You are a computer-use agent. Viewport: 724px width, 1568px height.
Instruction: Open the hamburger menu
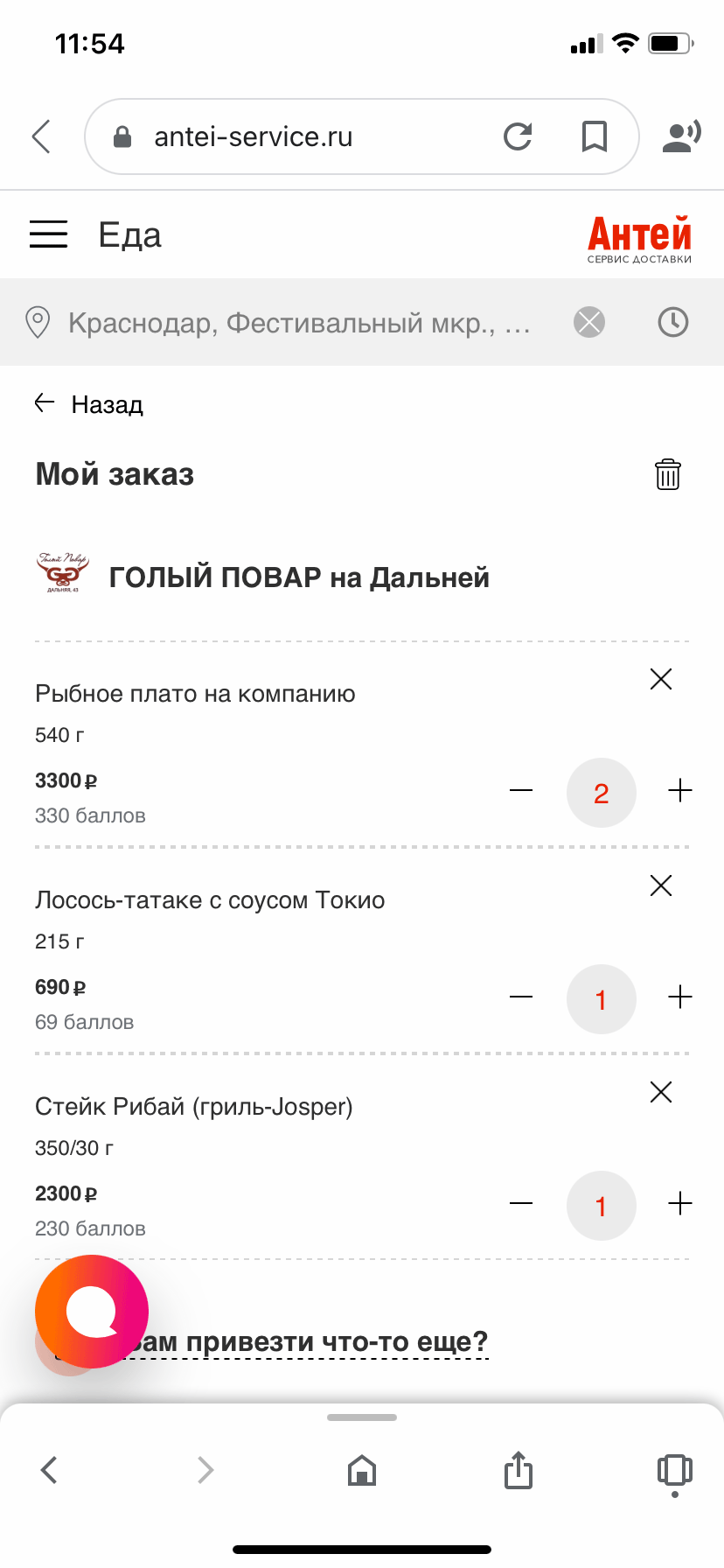tap(48, 234)
